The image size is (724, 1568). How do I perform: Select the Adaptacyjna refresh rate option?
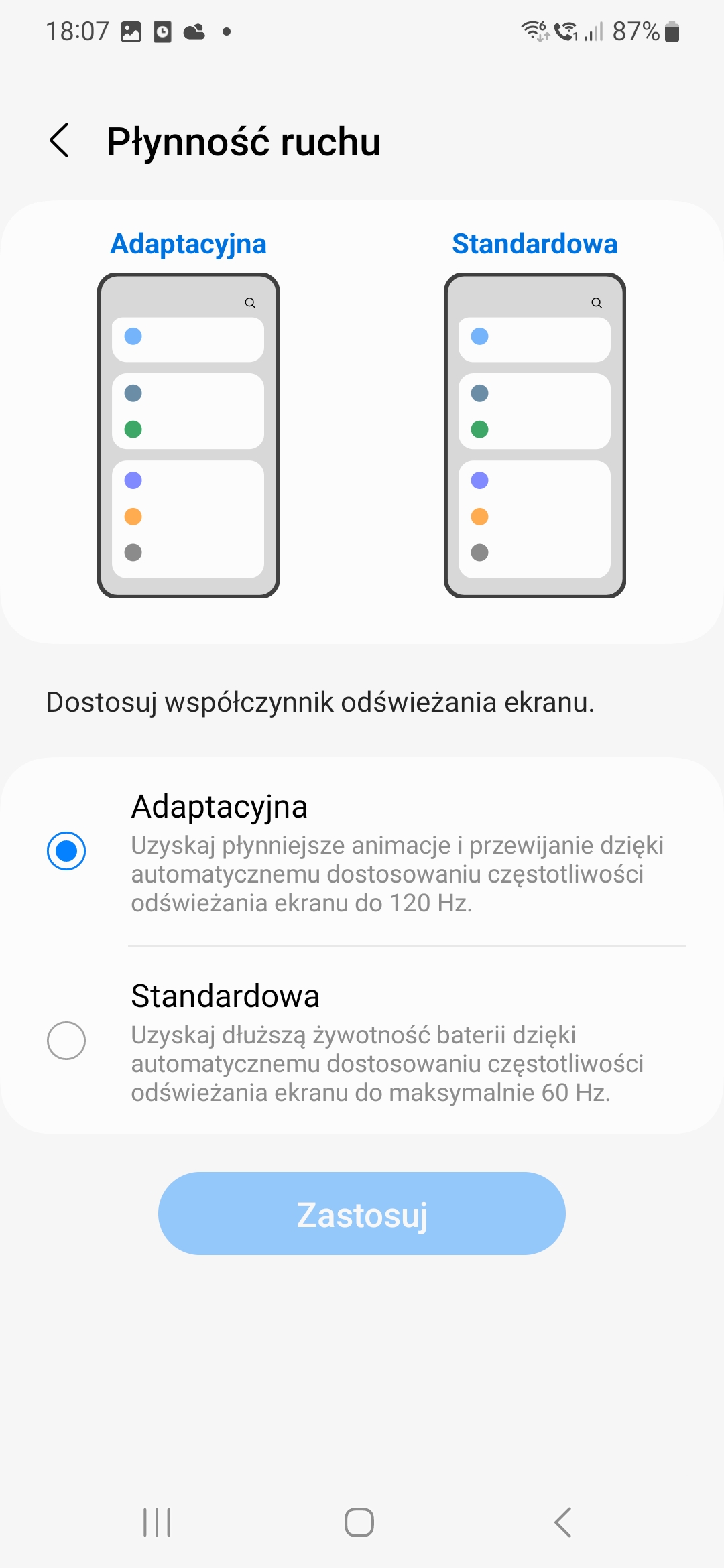66,851
